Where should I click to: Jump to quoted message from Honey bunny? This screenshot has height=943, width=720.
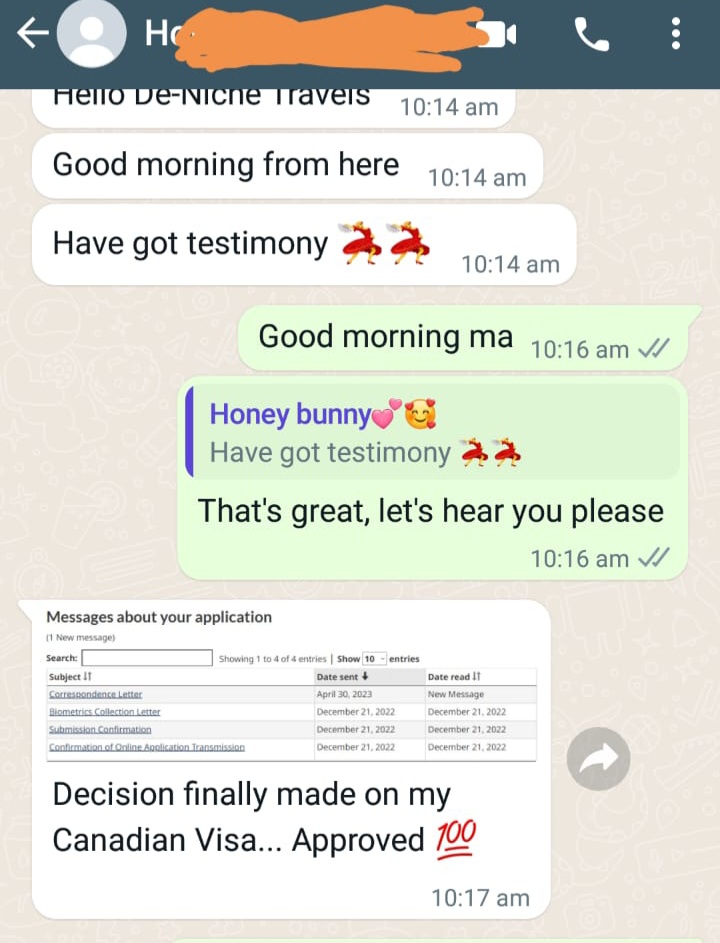tap(432, 433)
